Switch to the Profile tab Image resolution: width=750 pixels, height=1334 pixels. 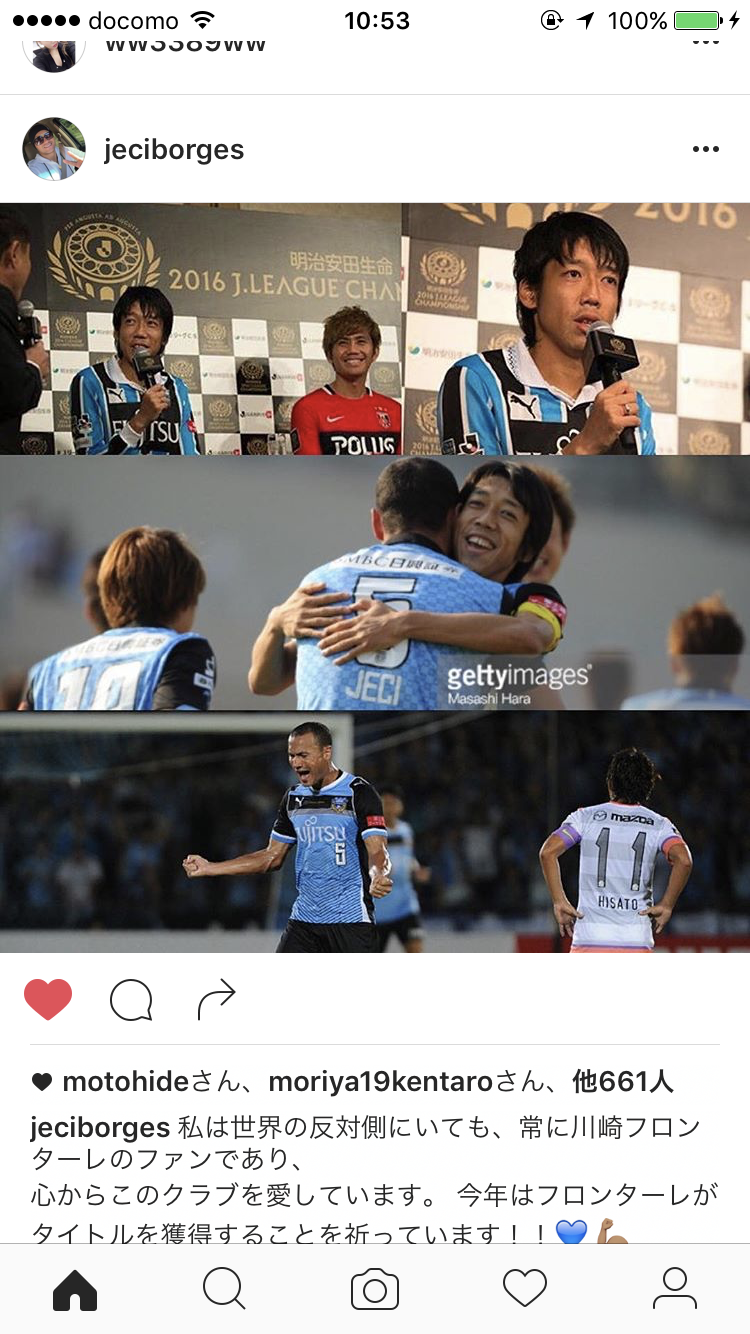pos(675,1289)
